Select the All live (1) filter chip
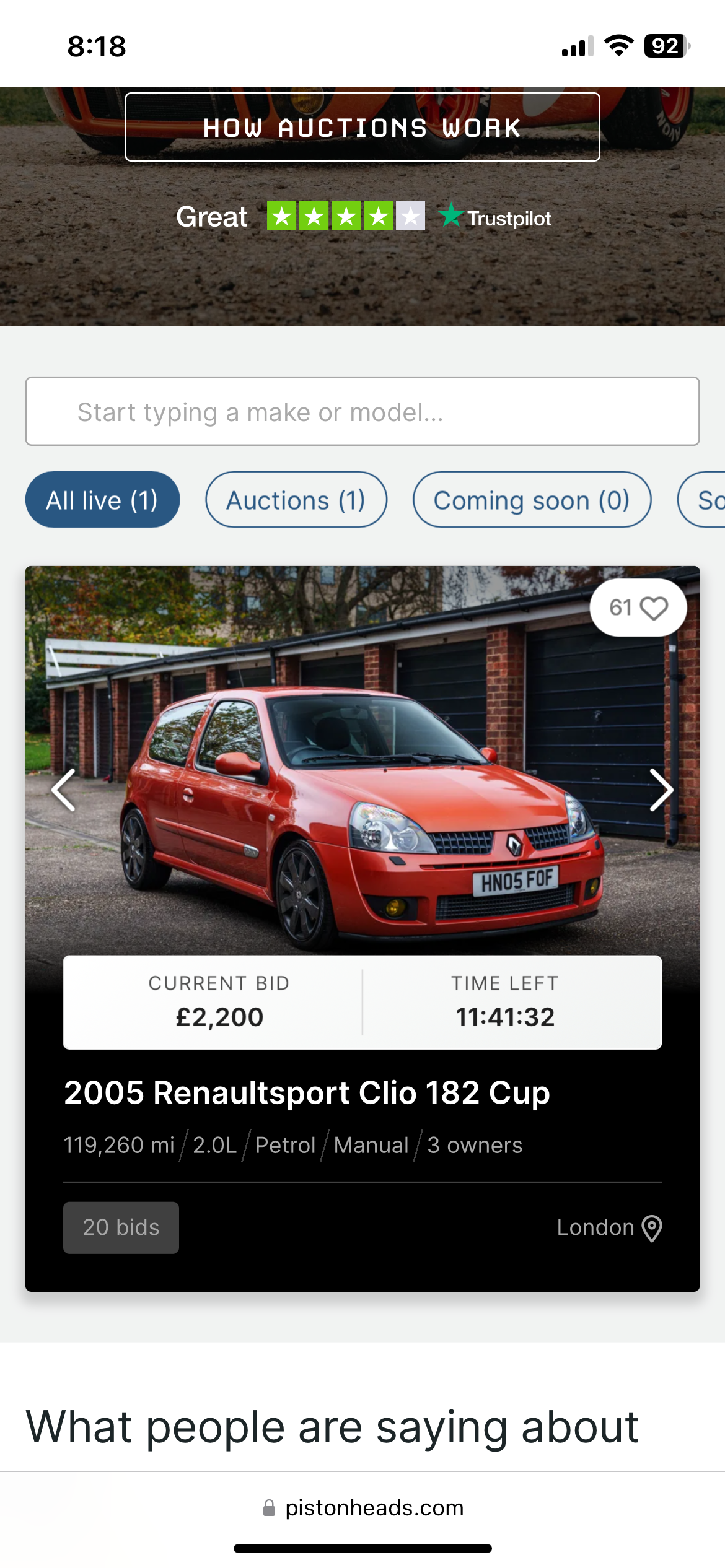This screenshot has height=1568, width=725. tap(102, 500)
